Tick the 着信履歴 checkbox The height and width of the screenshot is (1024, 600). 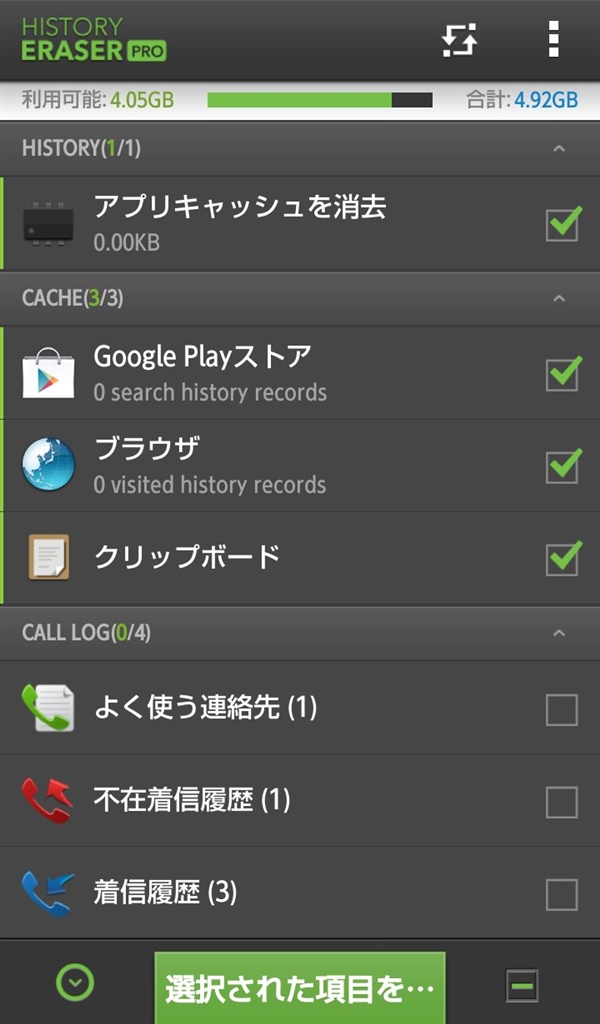pos(562,894)
